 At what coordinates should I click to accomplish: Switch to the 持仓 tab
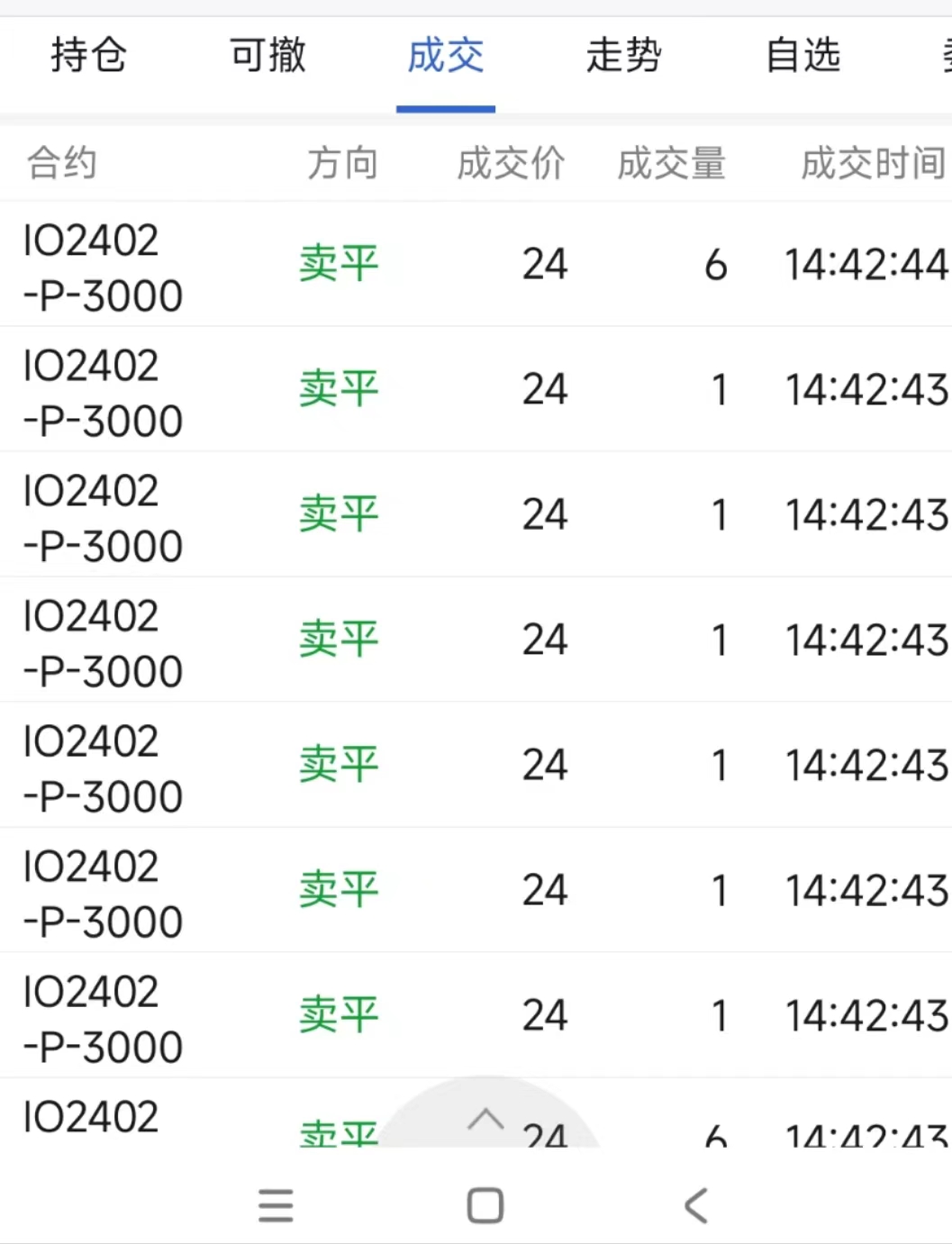88,56
